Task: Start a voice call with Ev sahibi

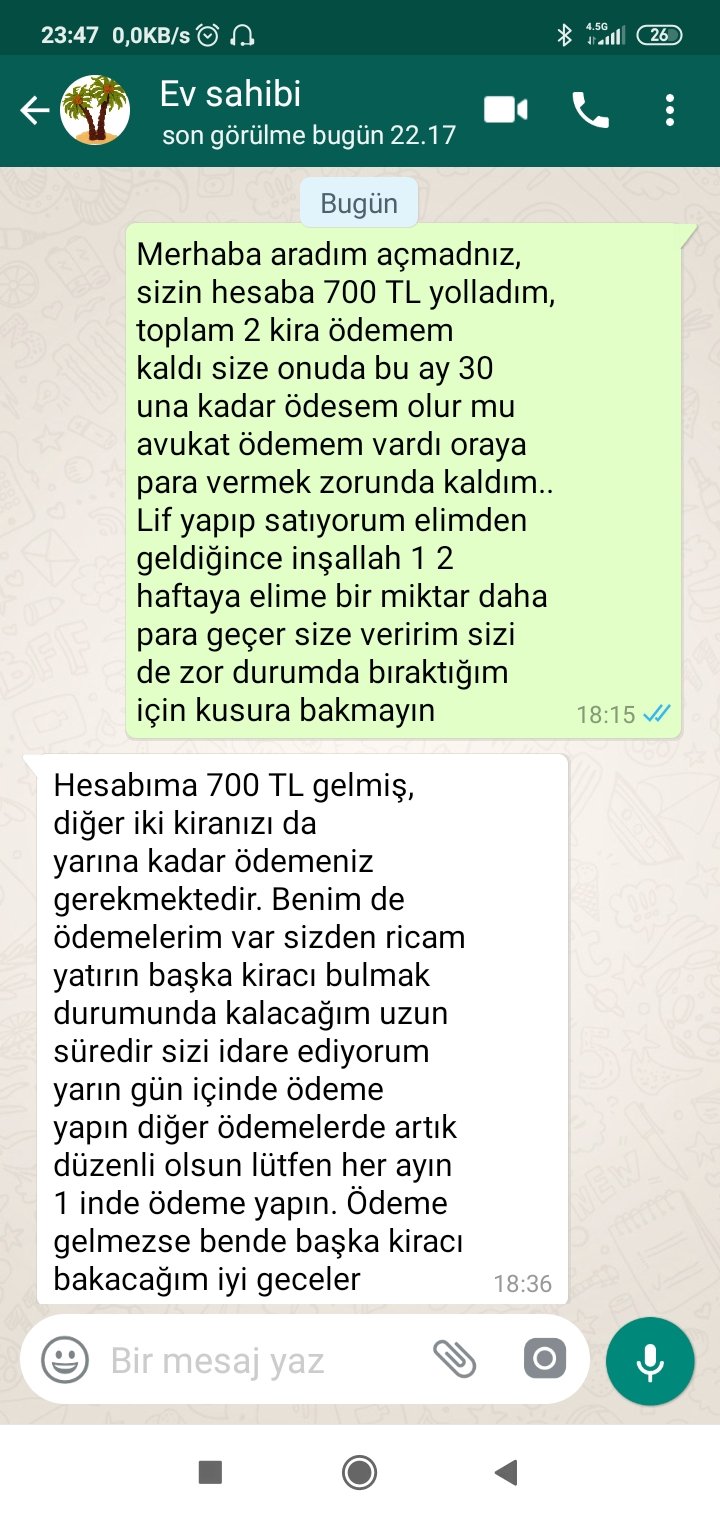Action: tap(590, 110)
